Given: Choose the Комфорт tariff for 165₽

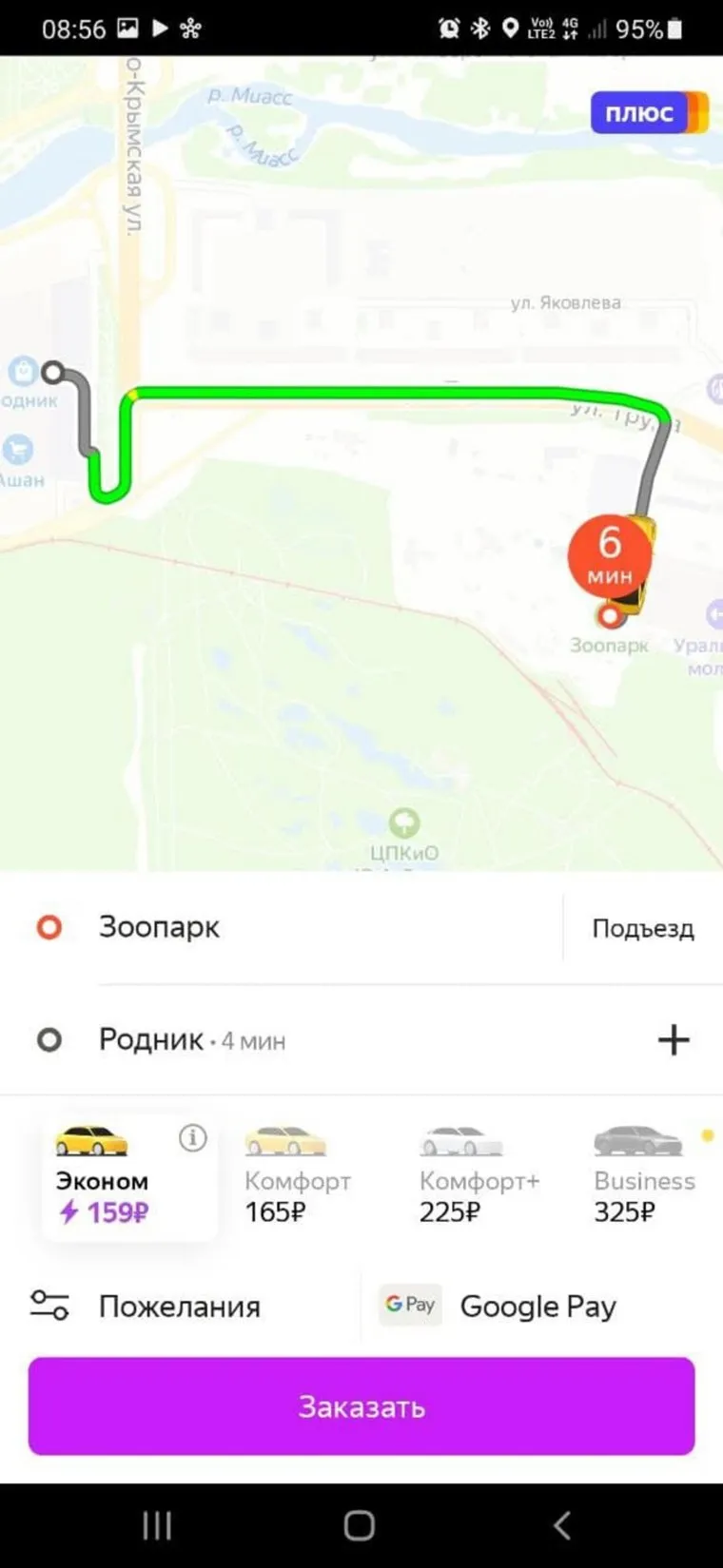Looking at the screenshot, I should pyautogui.click(x=296, y=1177).
